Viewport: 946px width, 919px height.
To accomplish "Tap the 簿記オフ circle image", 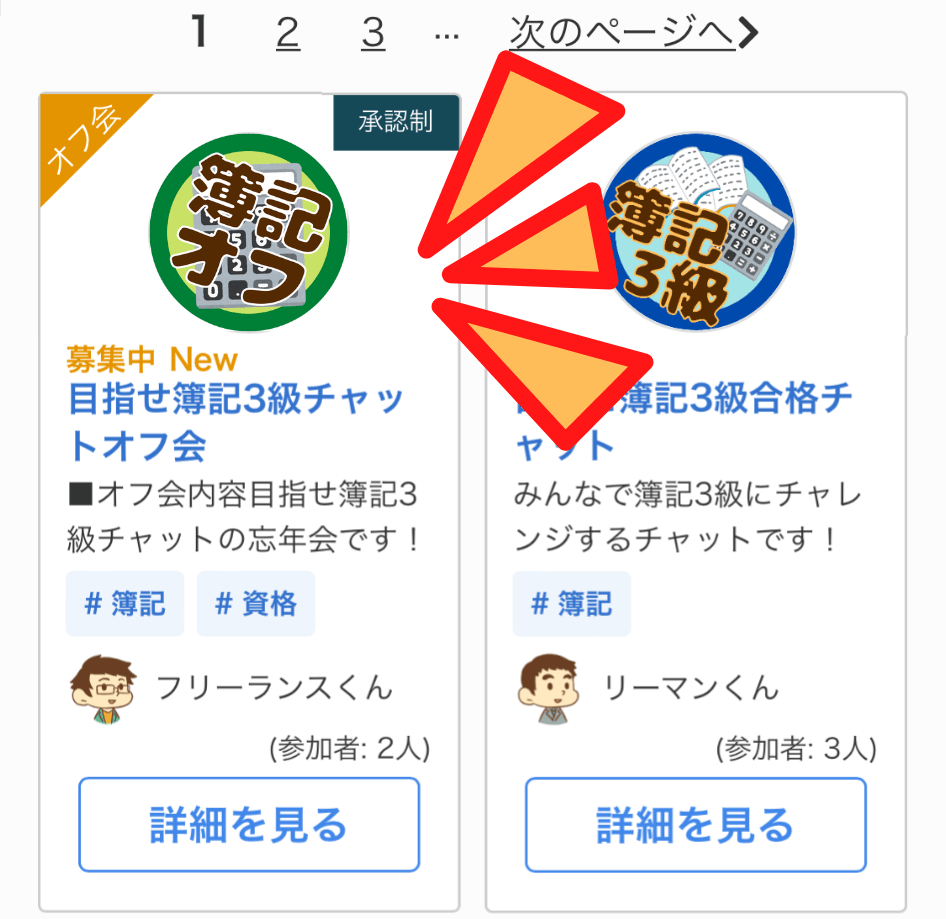I will coord(248,232).
